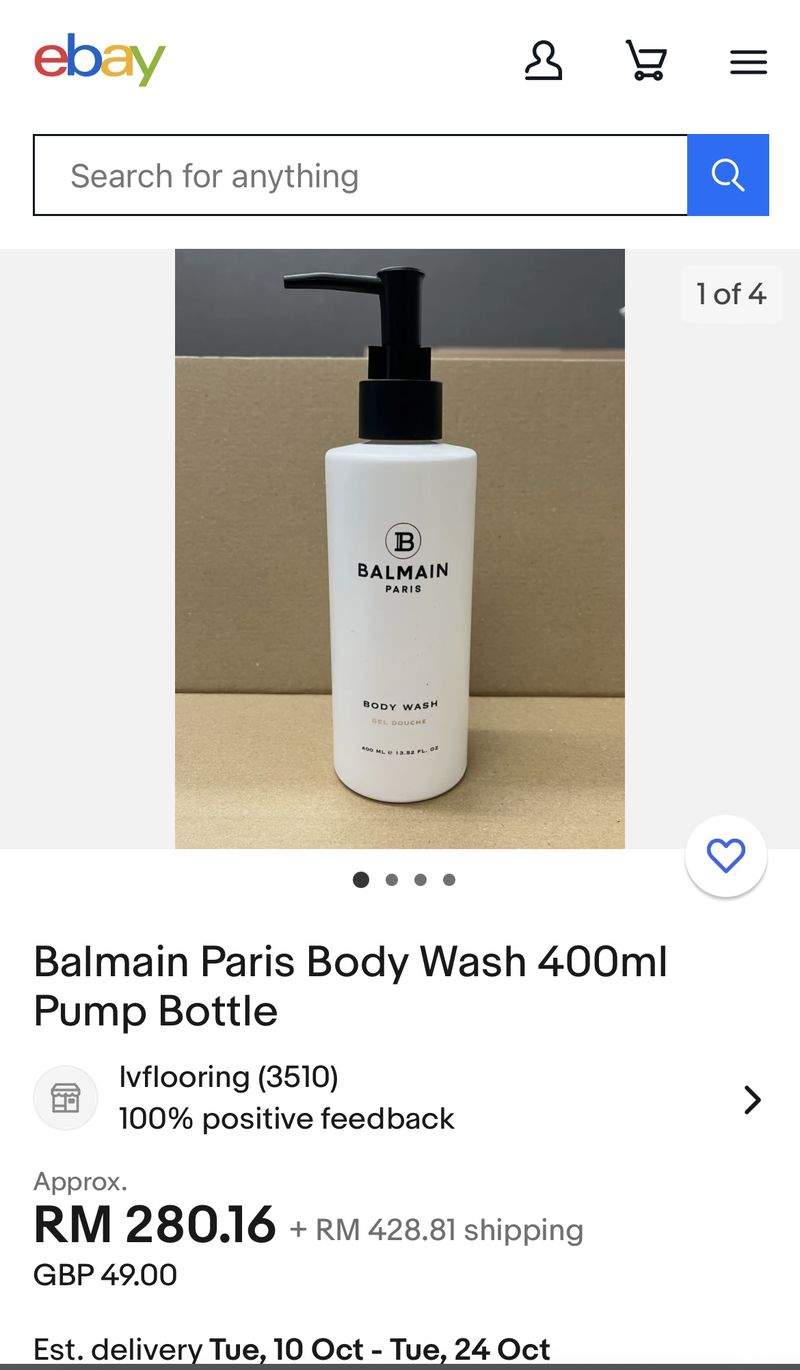Open the seller's store icon
This screenshot has height=1370, width=800.
(65, 1097)
